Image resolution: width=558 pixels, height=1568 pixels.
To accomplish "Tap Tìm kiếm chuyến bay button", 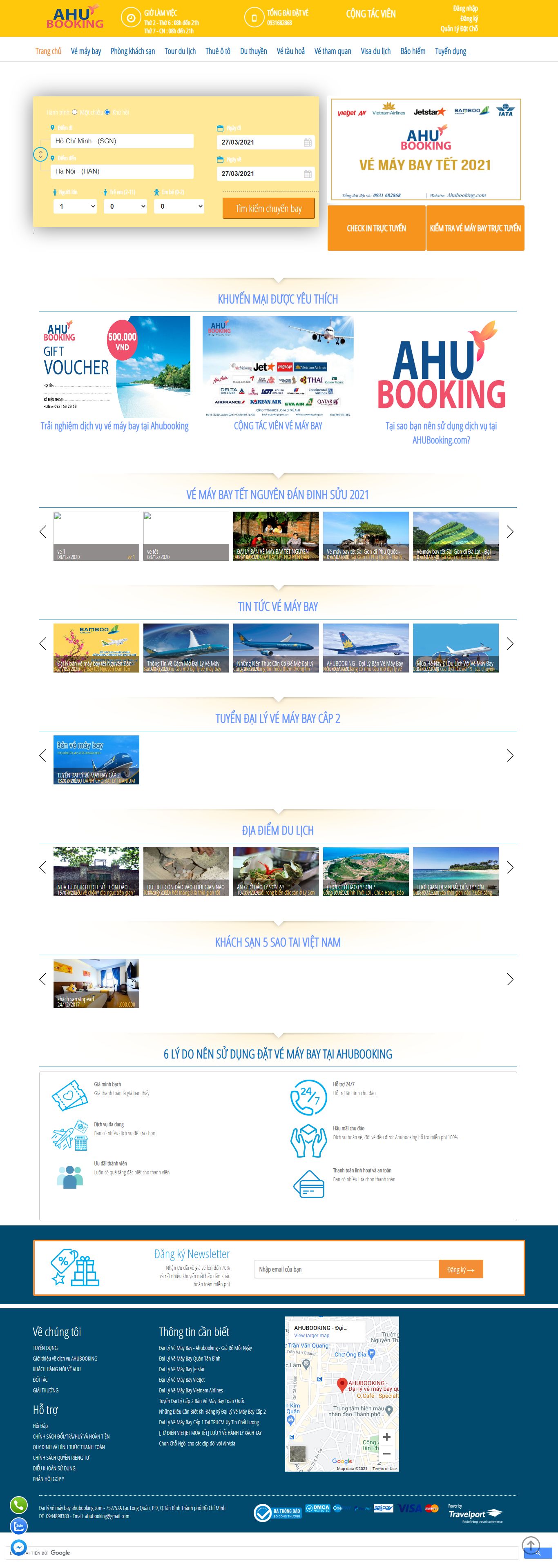I will point(269,209).
